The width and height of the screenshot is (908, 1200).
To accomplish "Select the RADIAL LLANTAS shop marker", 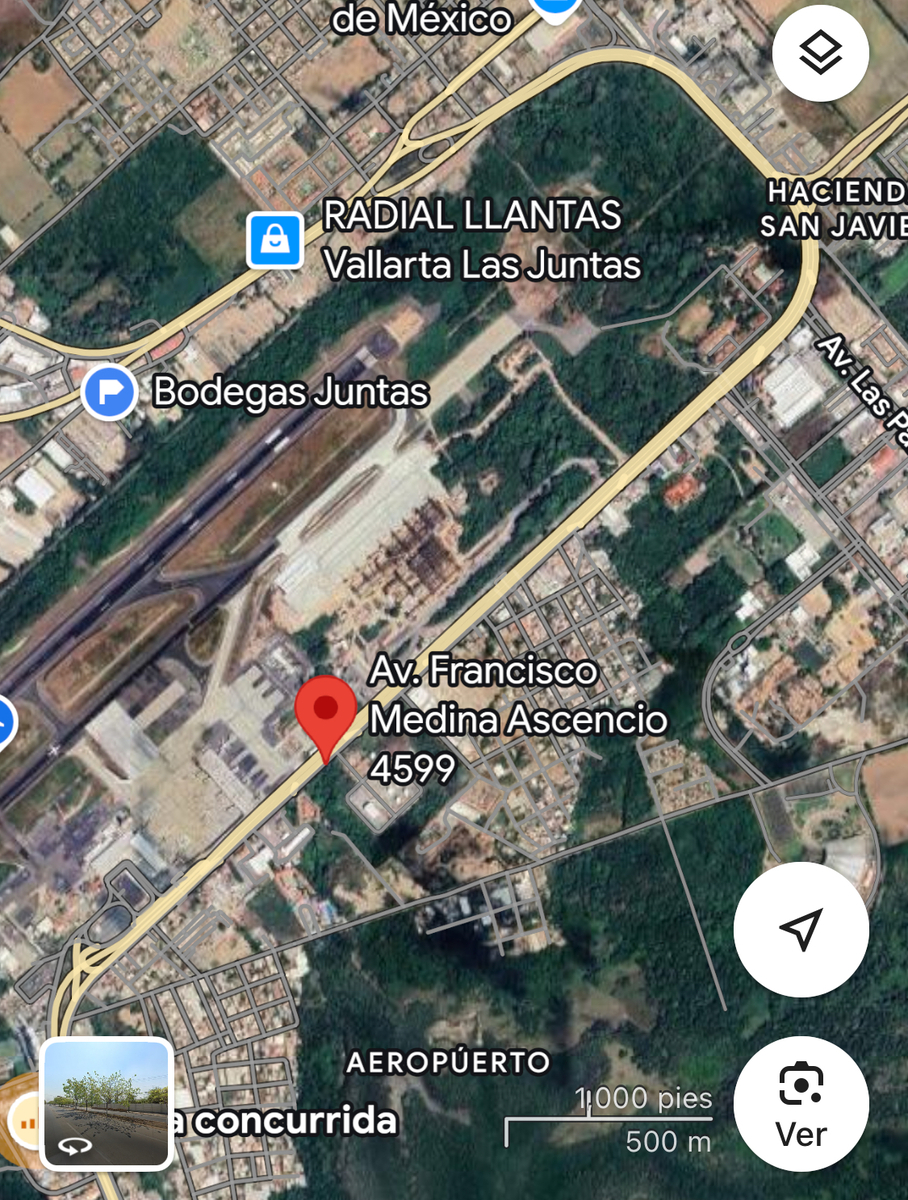I will pyautogui.click(x=275, y=240).
